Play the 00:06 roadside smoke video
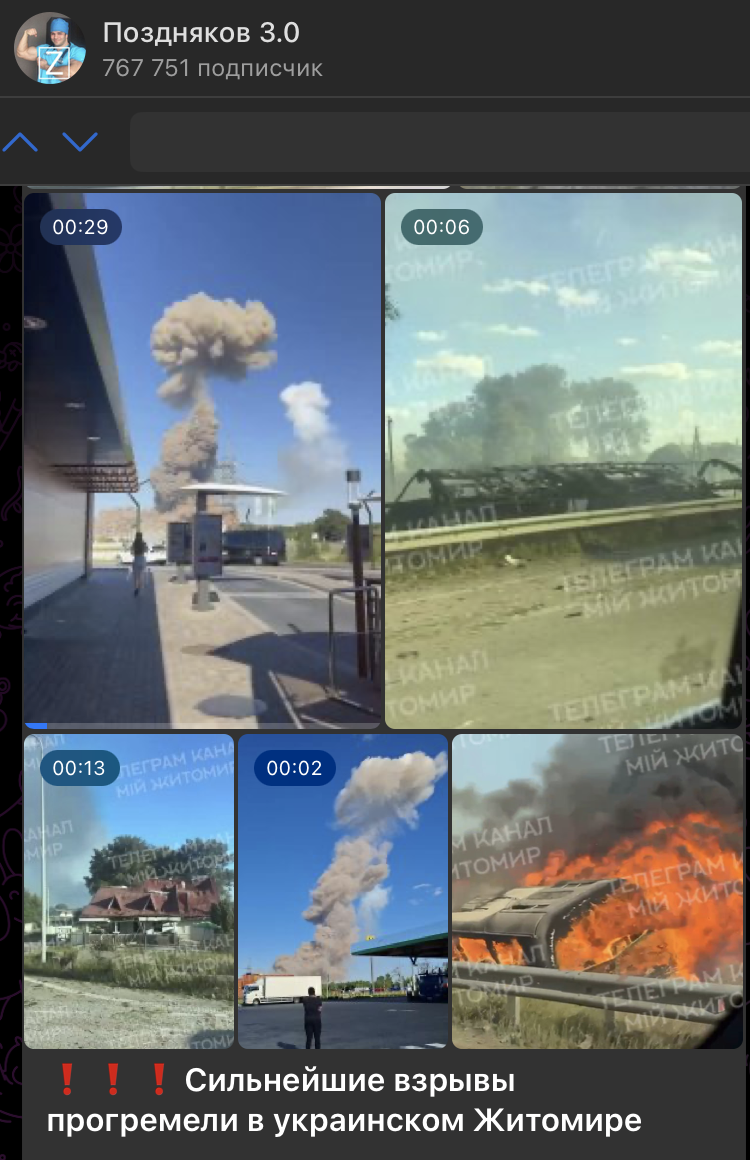 point(563,460)
